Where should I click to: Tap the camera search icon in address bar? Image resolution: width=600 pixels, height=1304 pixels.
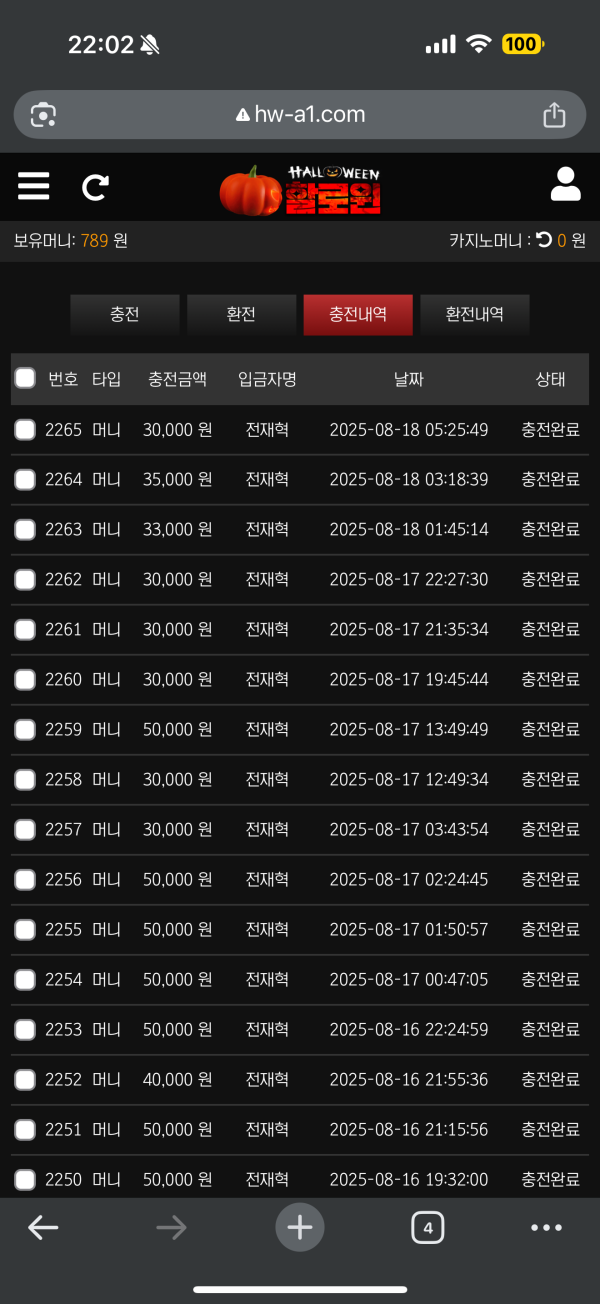(43, 115)
